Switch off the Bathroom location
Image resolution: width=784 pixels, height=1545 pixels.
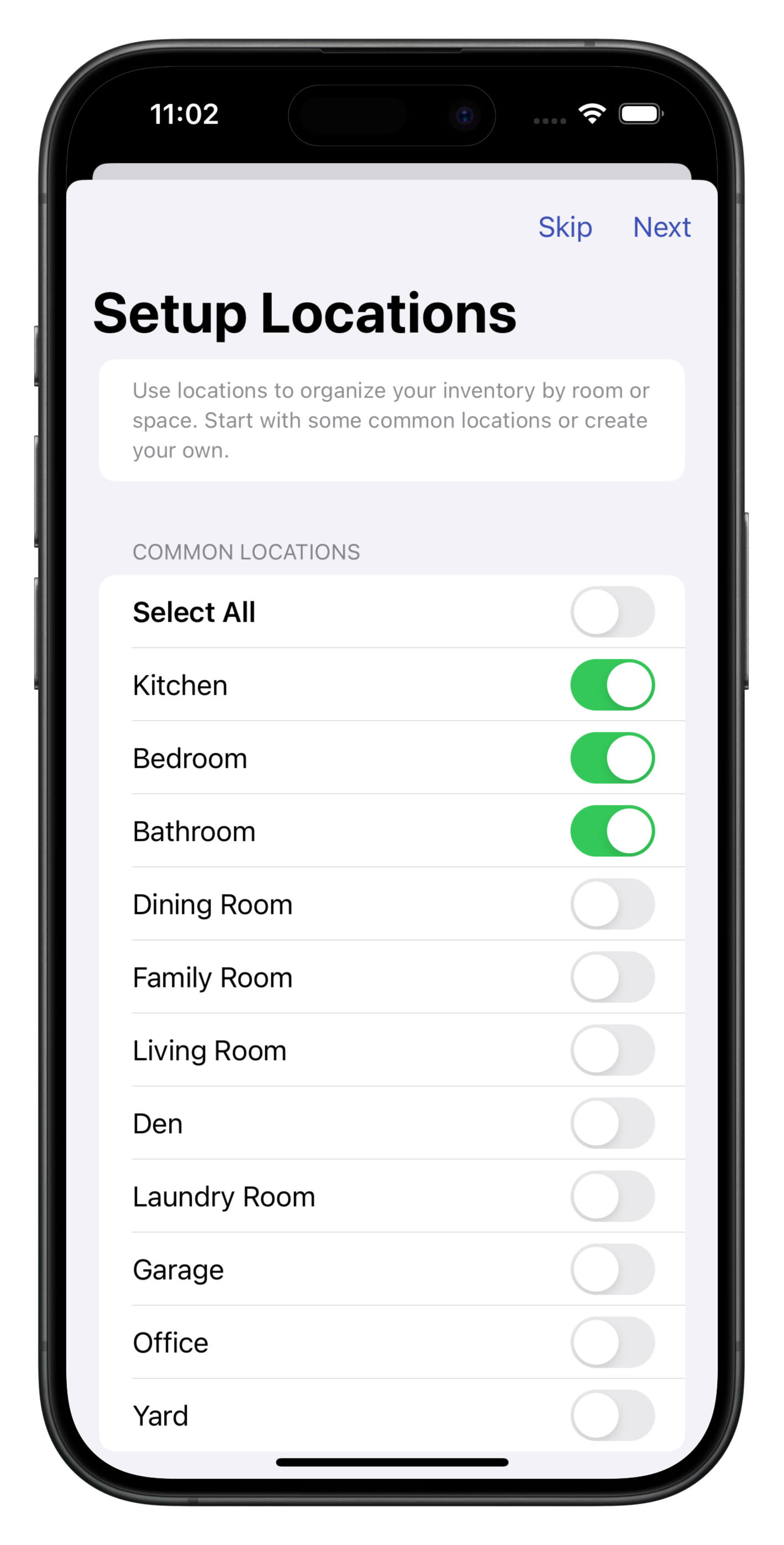tap(612, 831)
